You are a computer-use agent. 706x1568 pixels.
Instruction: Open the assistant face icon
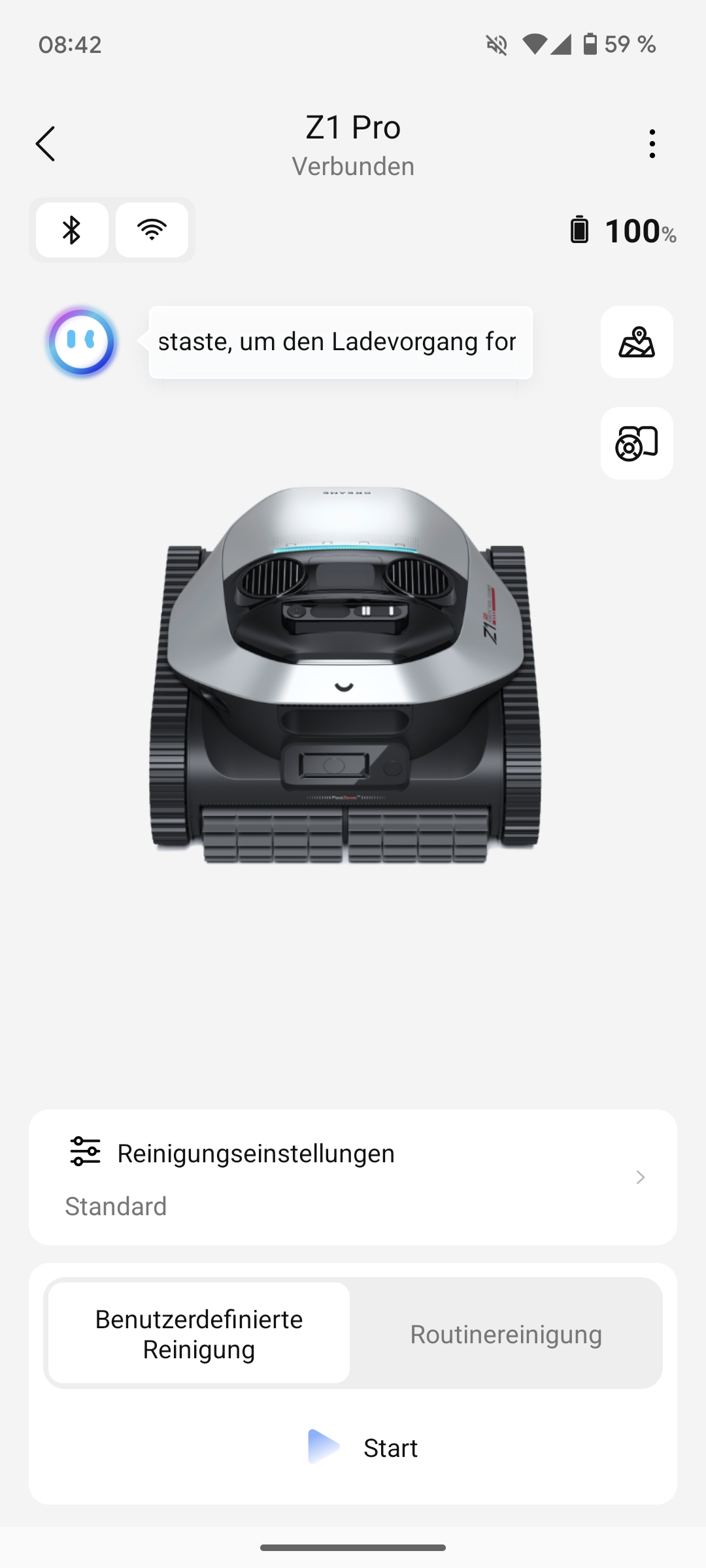[x=82, y=342]
